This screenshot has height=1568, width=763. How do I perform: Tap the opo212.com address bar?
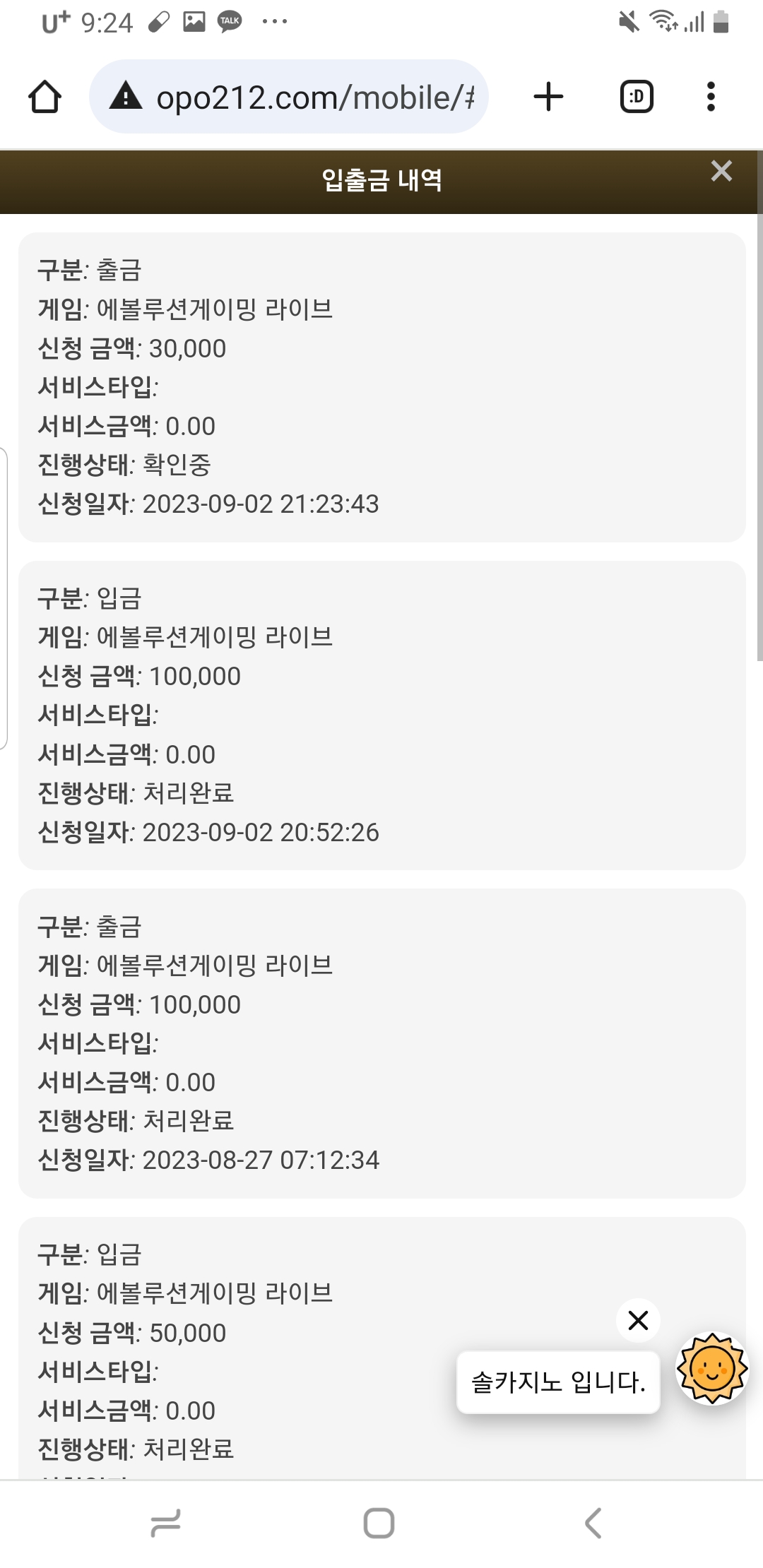(289, 97)
